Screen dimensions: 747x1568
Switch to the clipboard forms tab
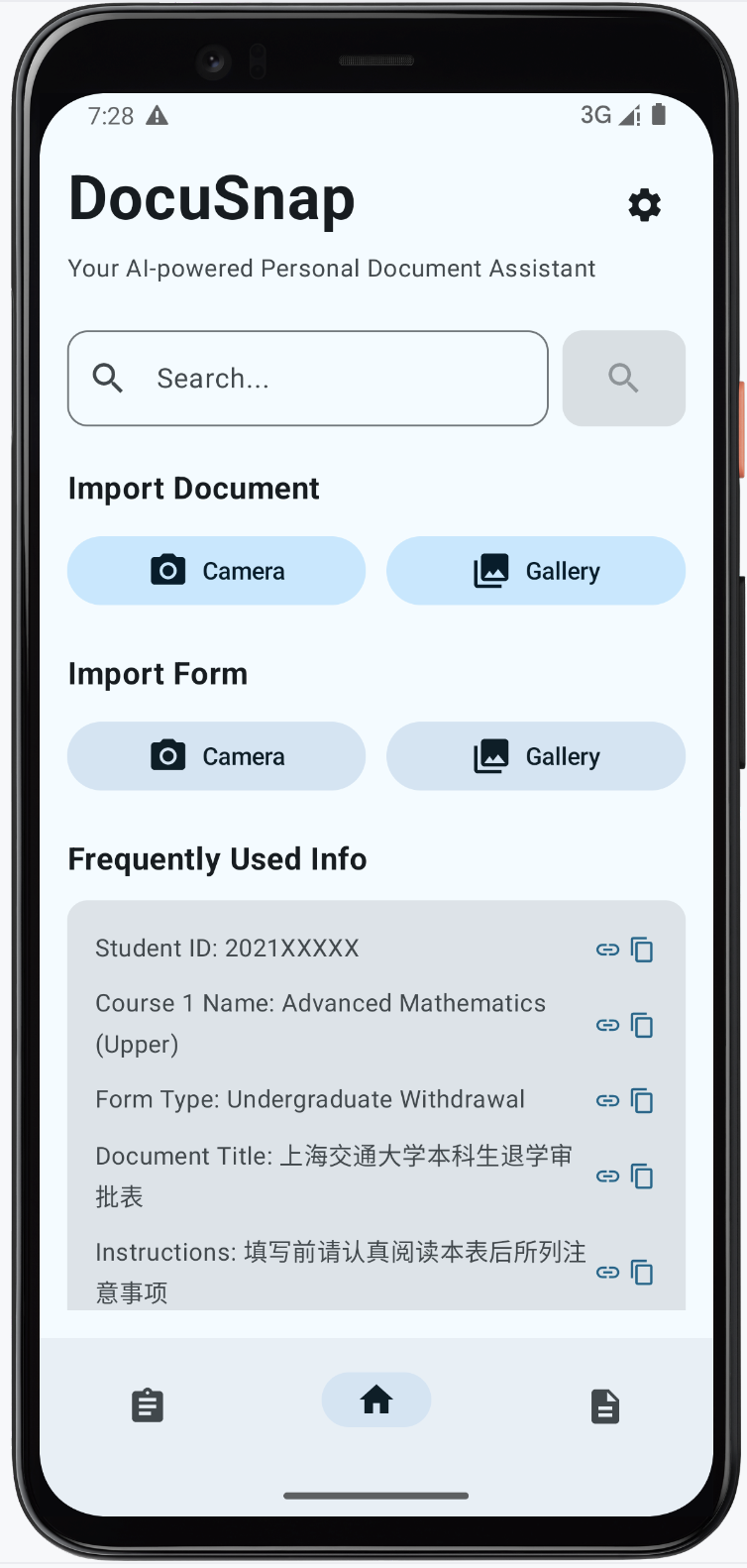[x=148, y=1405]
